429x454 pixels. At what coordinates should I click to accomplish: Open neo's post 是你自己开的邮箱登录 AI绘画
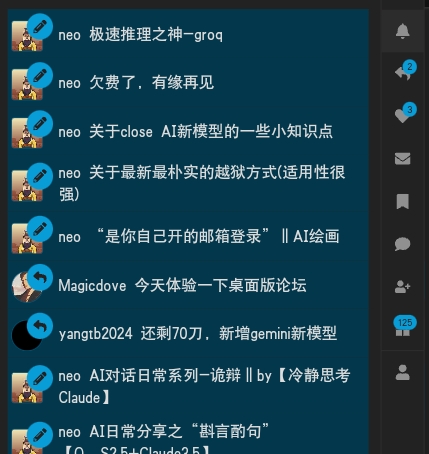tap(188, 237)
